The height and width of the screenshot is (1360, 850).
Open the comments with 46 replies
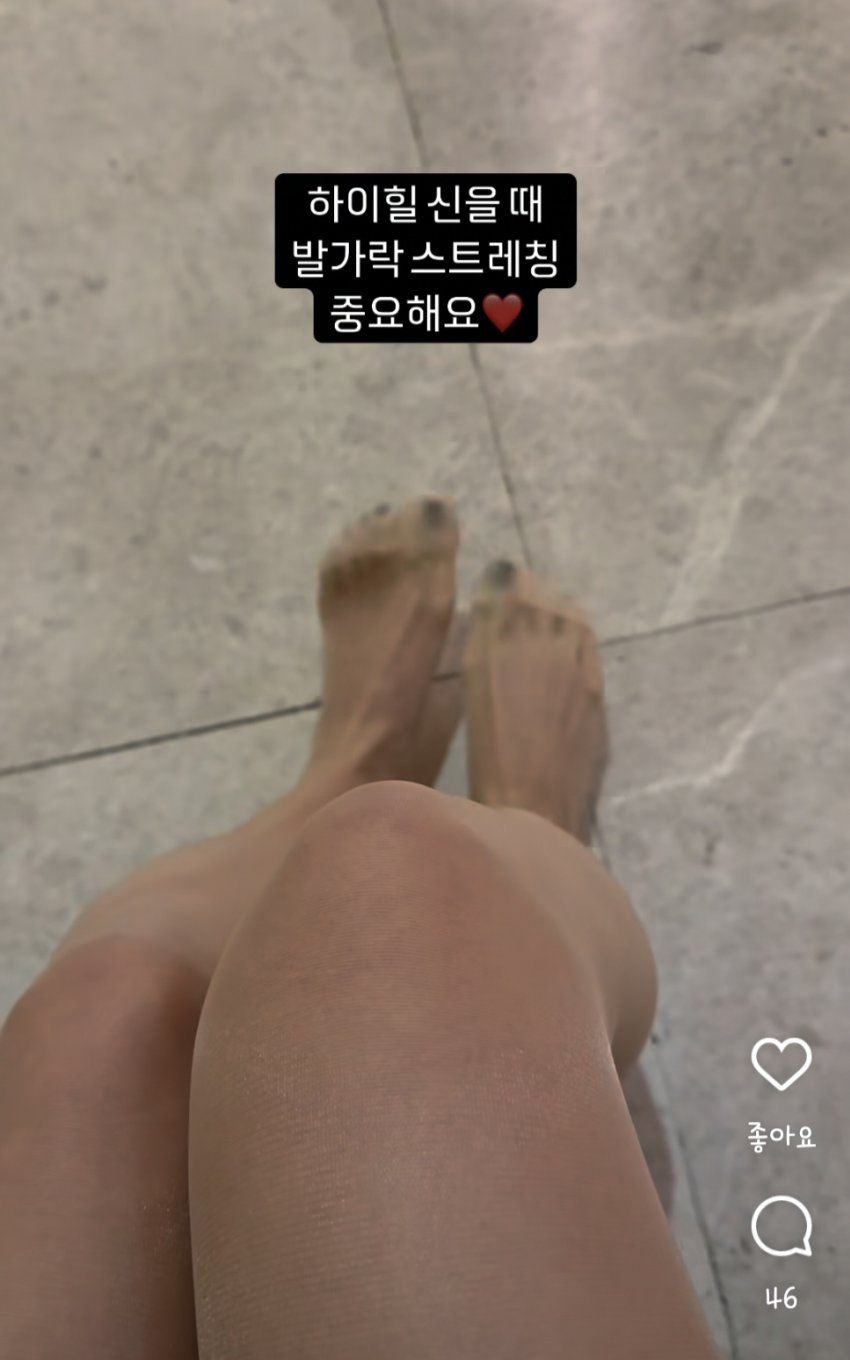pos(781,1226)
